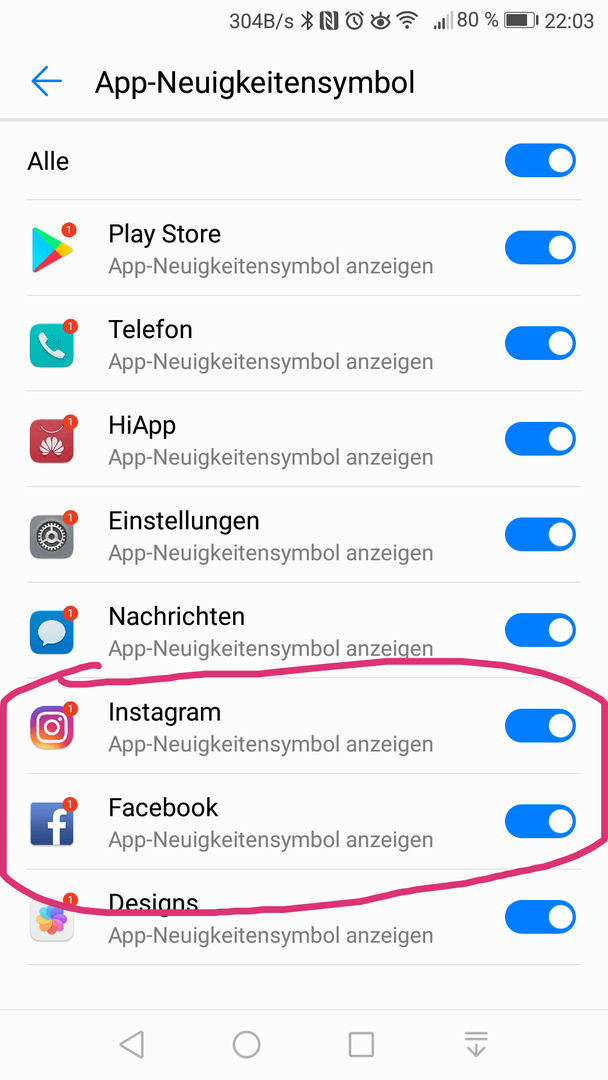Screen dimensions: 608x1080
Task: Tap the system home button
Action: [247, 1044]
